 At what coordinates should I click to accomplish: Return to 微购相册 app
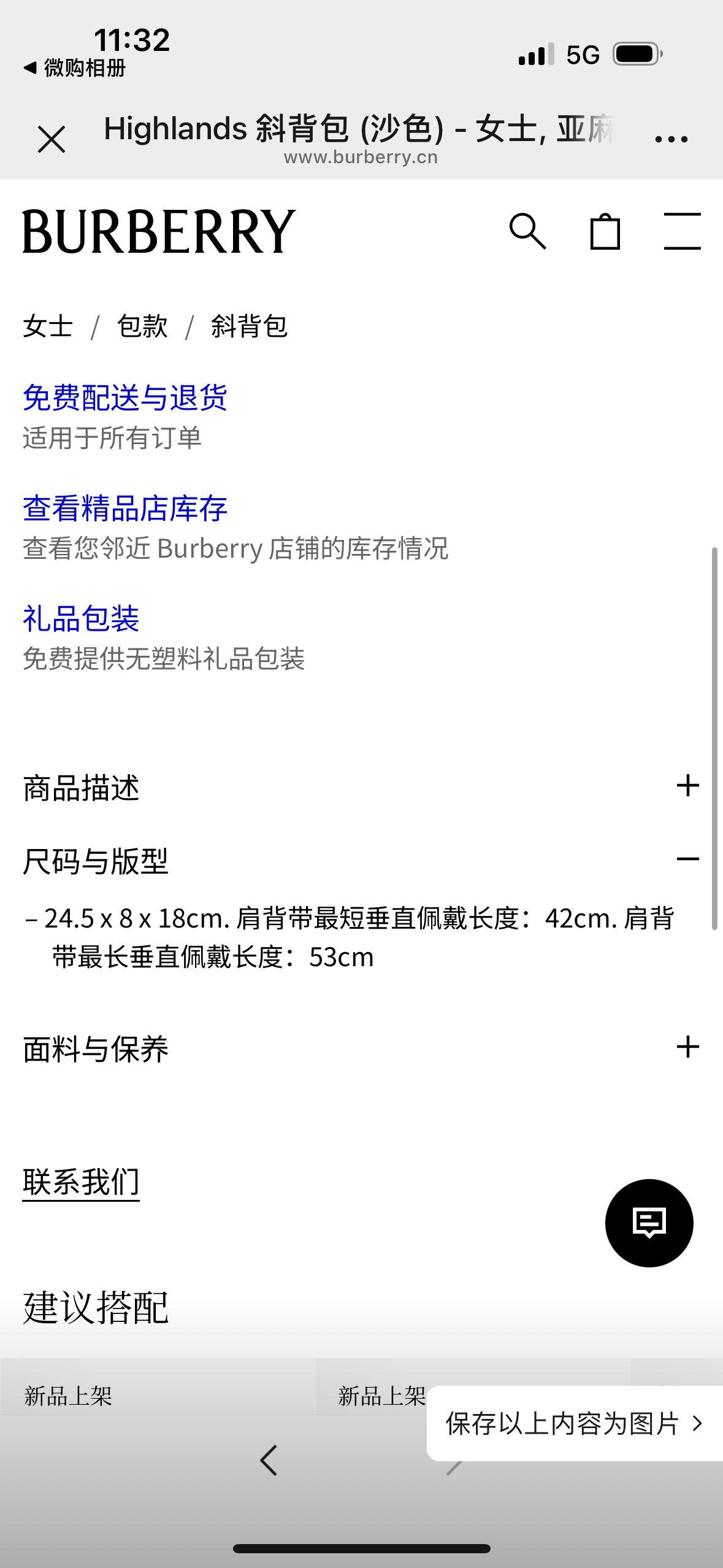(75, 67)
